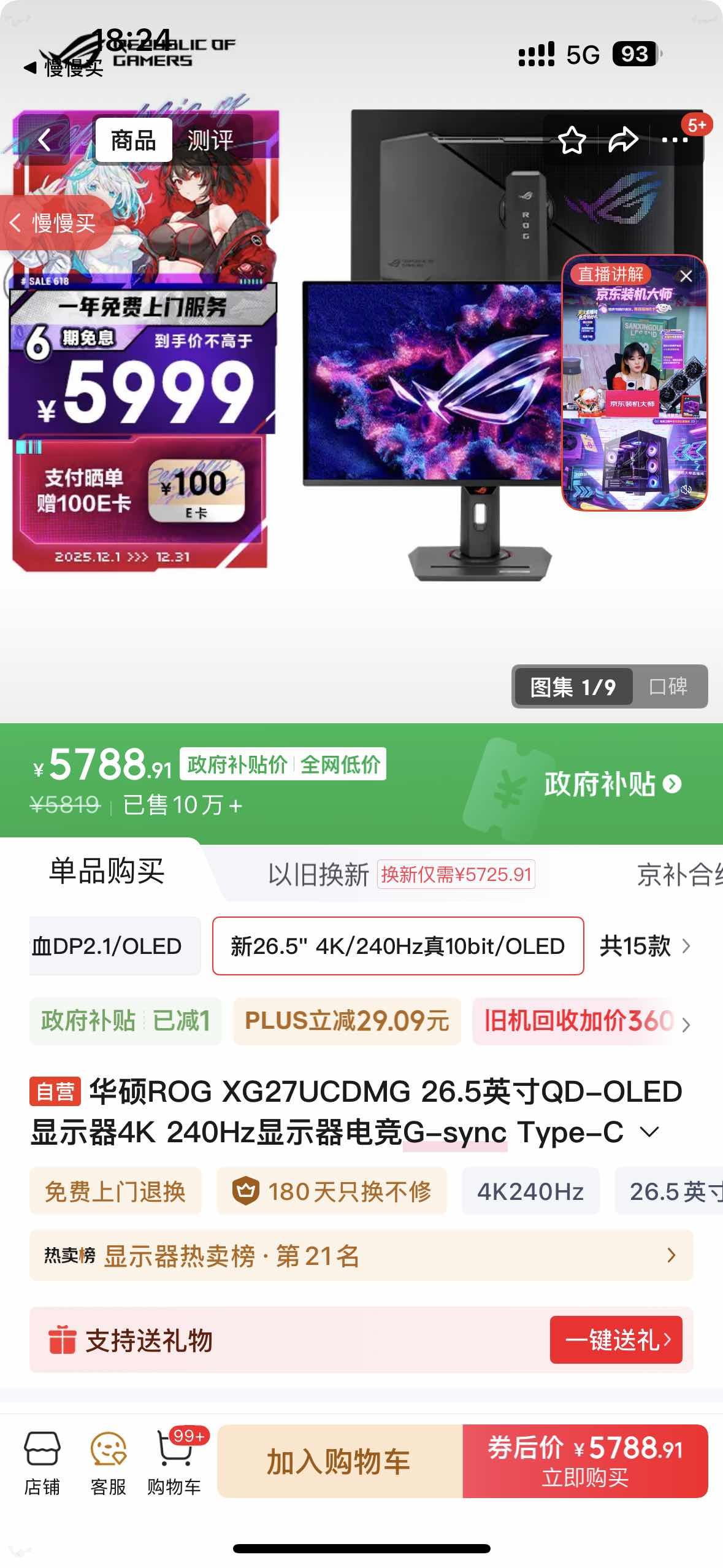The height and width of the screenshot is (1568, 723).
Task: Open 显示器热卖榜·第21名 ranking link
Action: pyautogui.click(x=233, y=1256)
